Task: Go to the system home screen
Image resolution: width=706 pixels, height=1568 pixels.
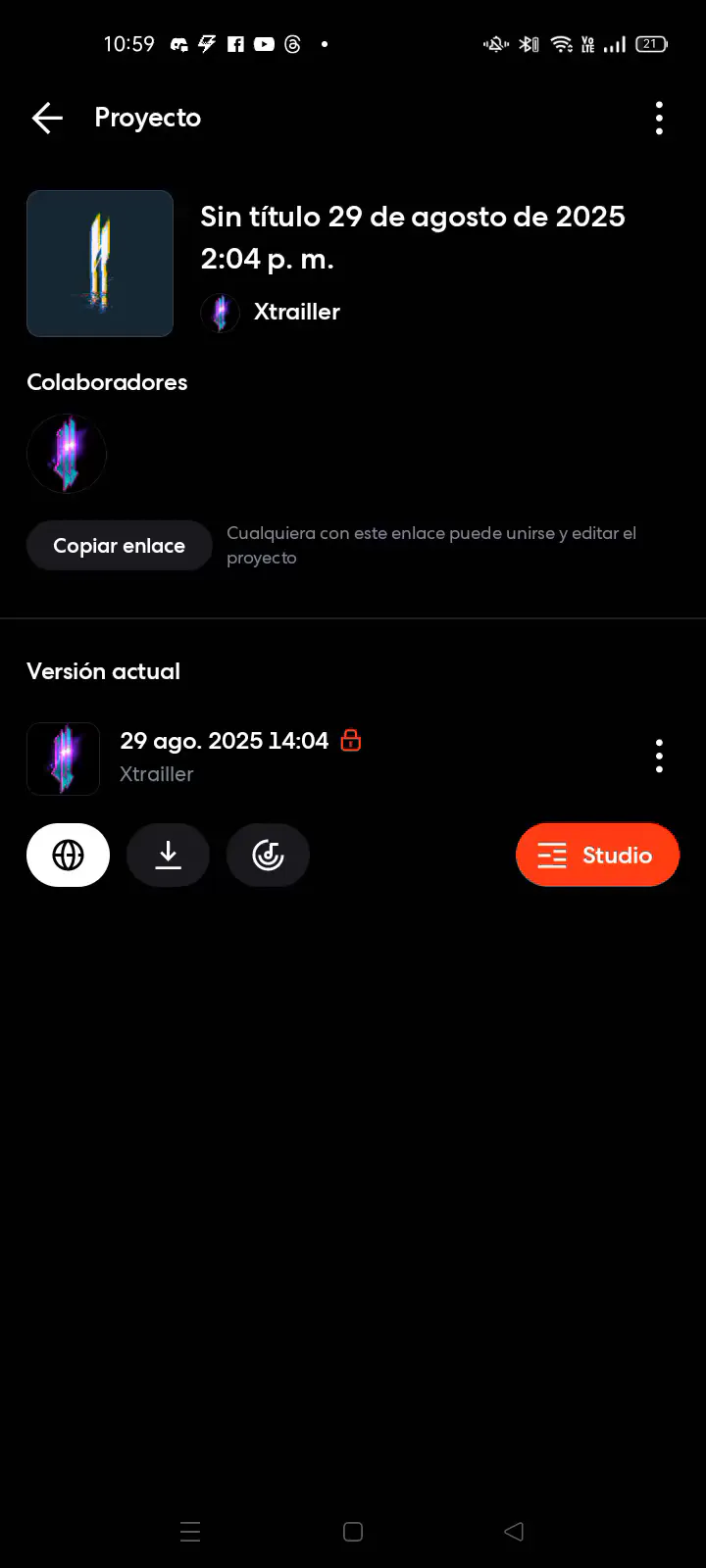Action: (353, 1532)
